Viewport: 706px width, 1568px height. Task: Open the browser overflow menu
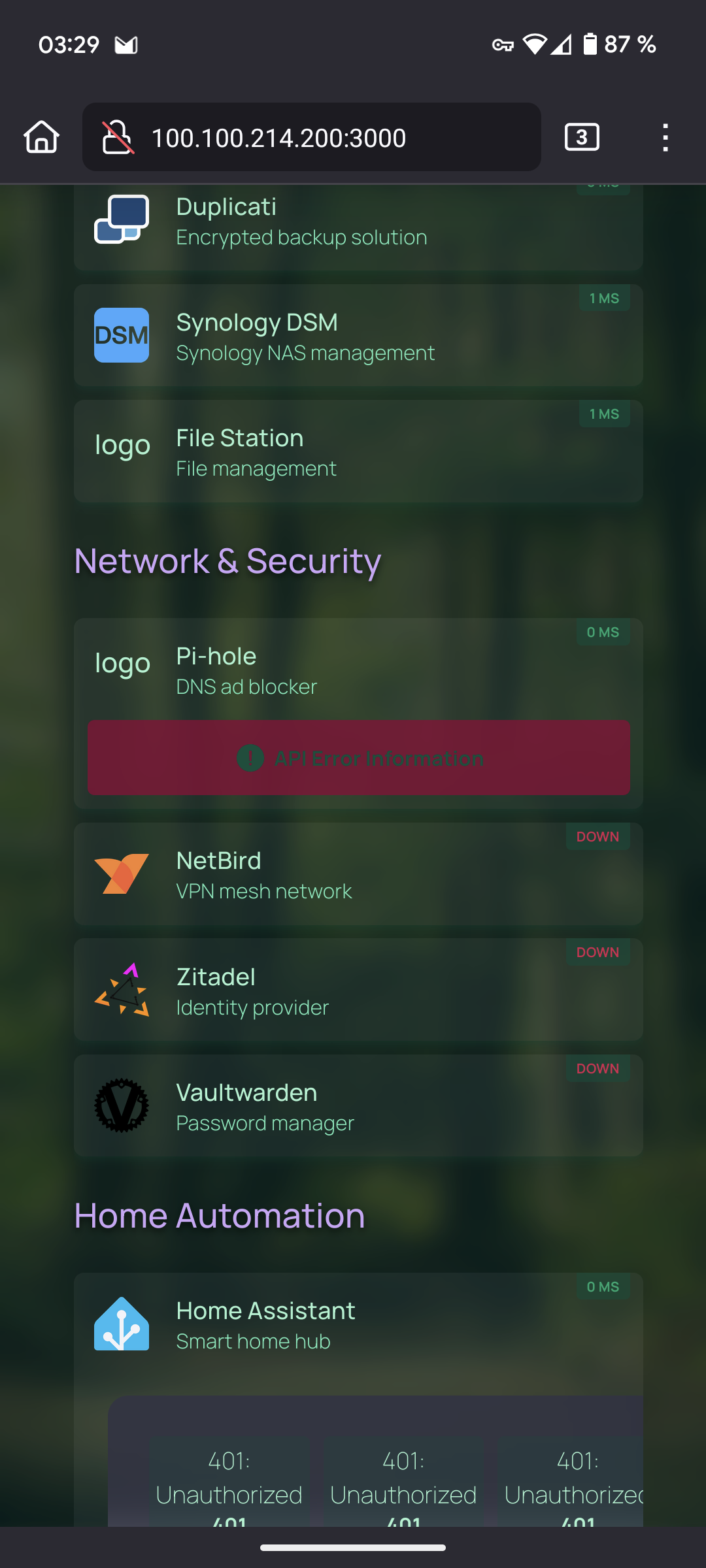coord(665,137)
